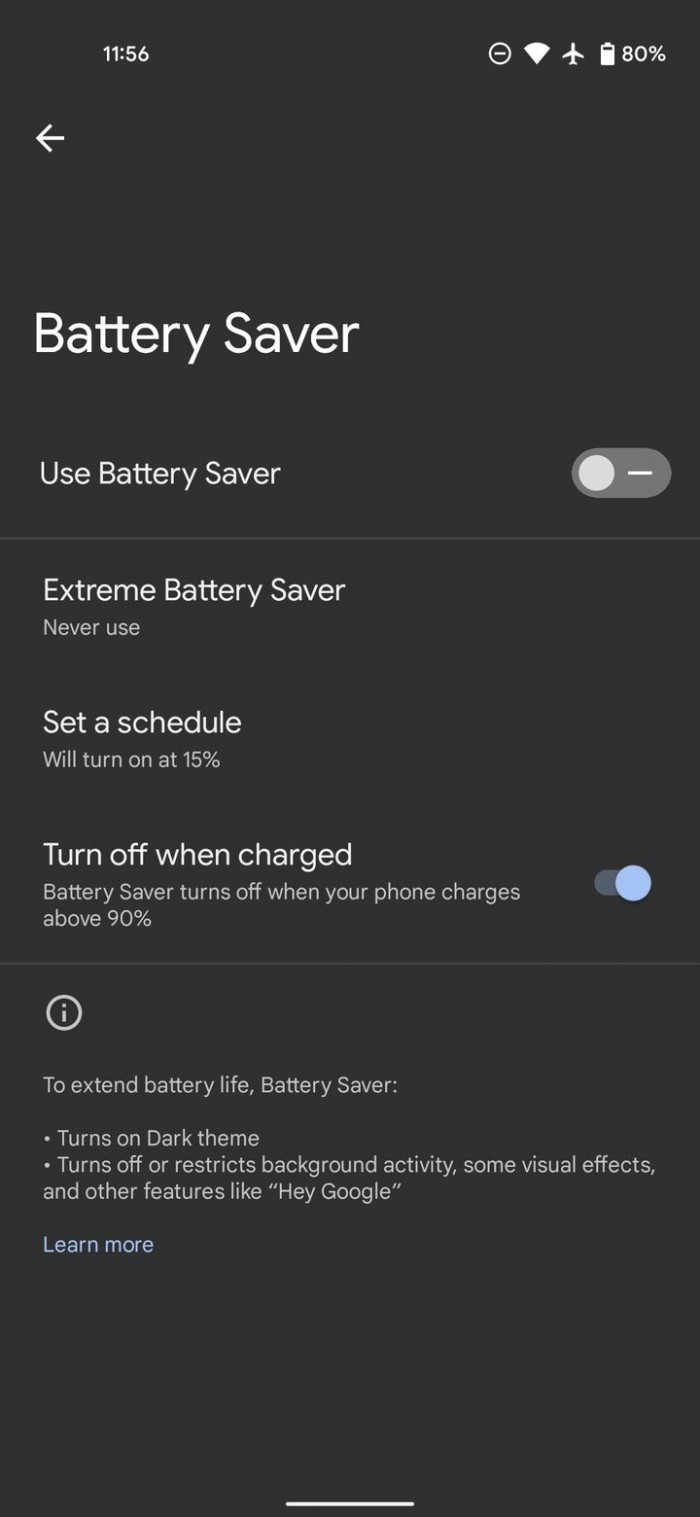Open Set a schedule

tap(350, 738)
